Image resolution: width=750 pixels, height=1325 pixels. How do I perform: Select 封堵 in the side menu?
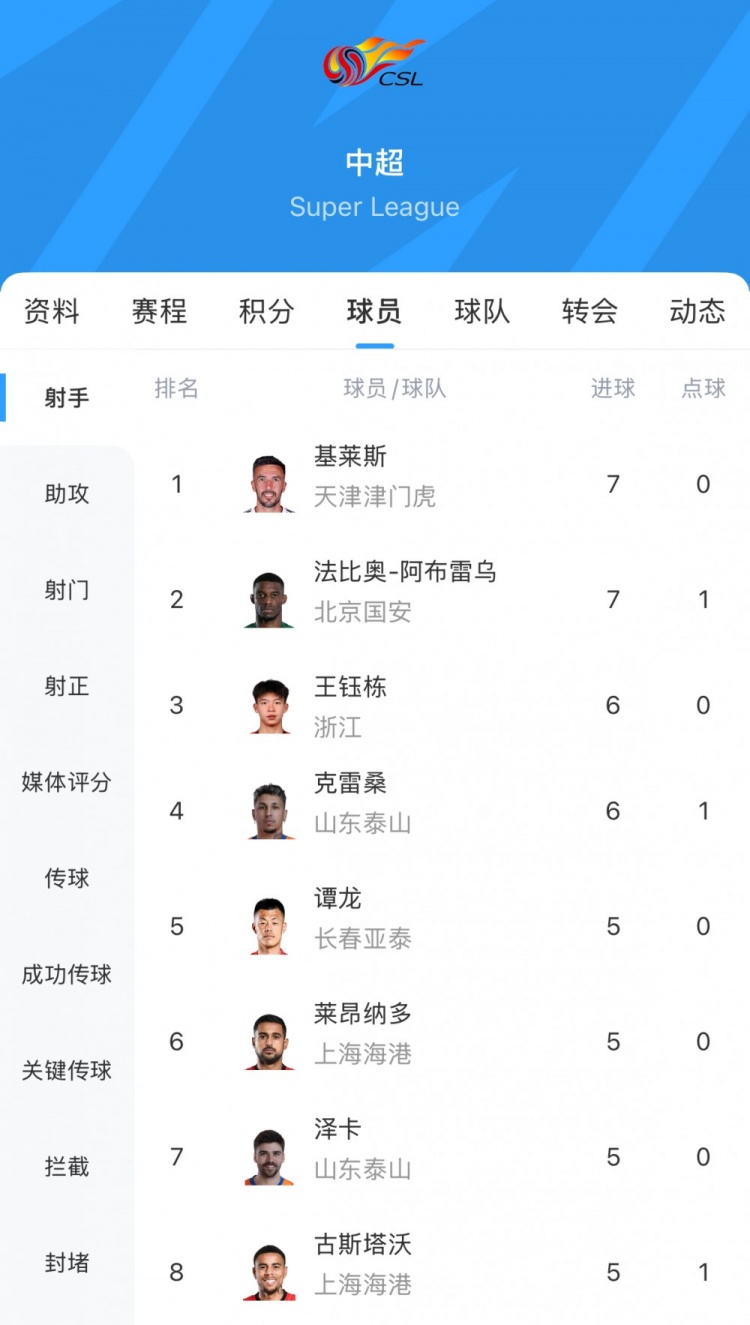point(67,1263)
